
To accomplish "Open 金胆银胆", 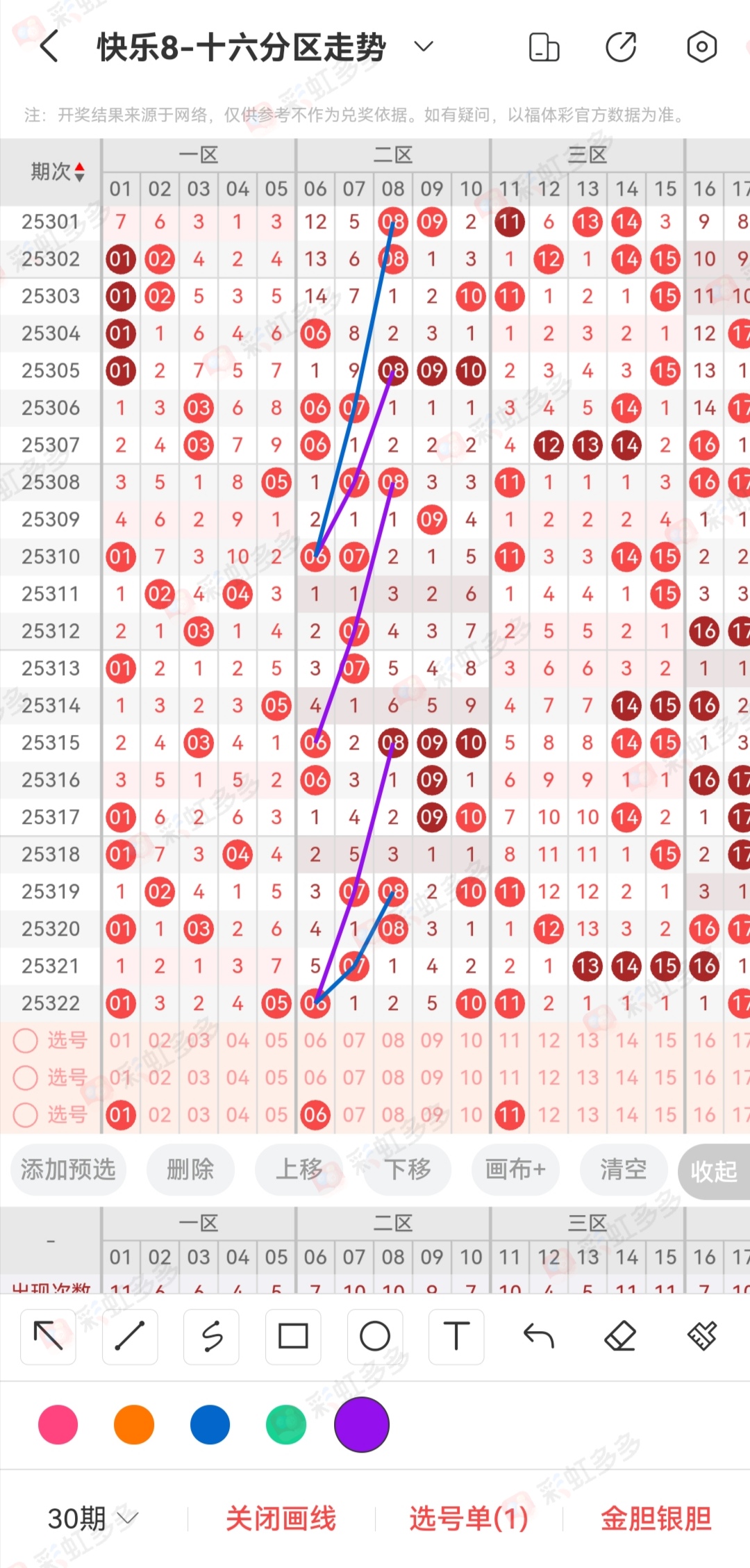I will coord(656,1519).
